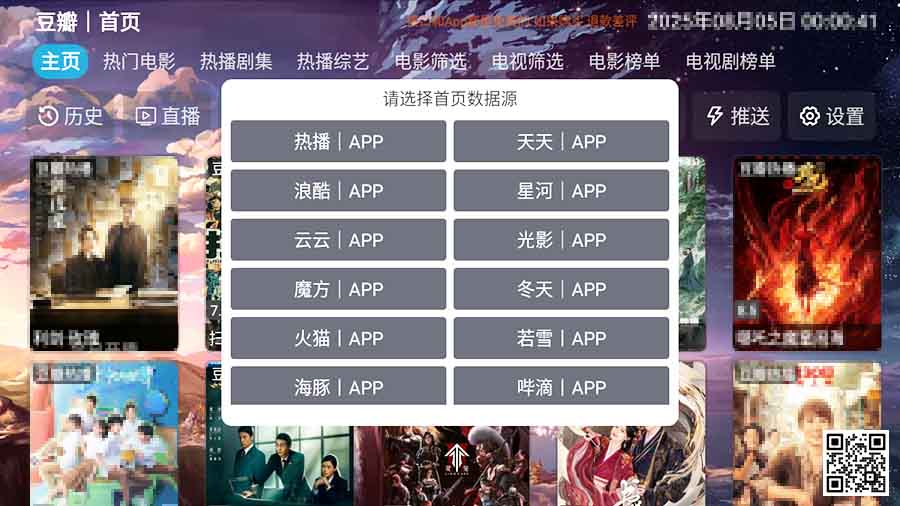
Task: Go to 主页 tab
Action: coord(60,61)
